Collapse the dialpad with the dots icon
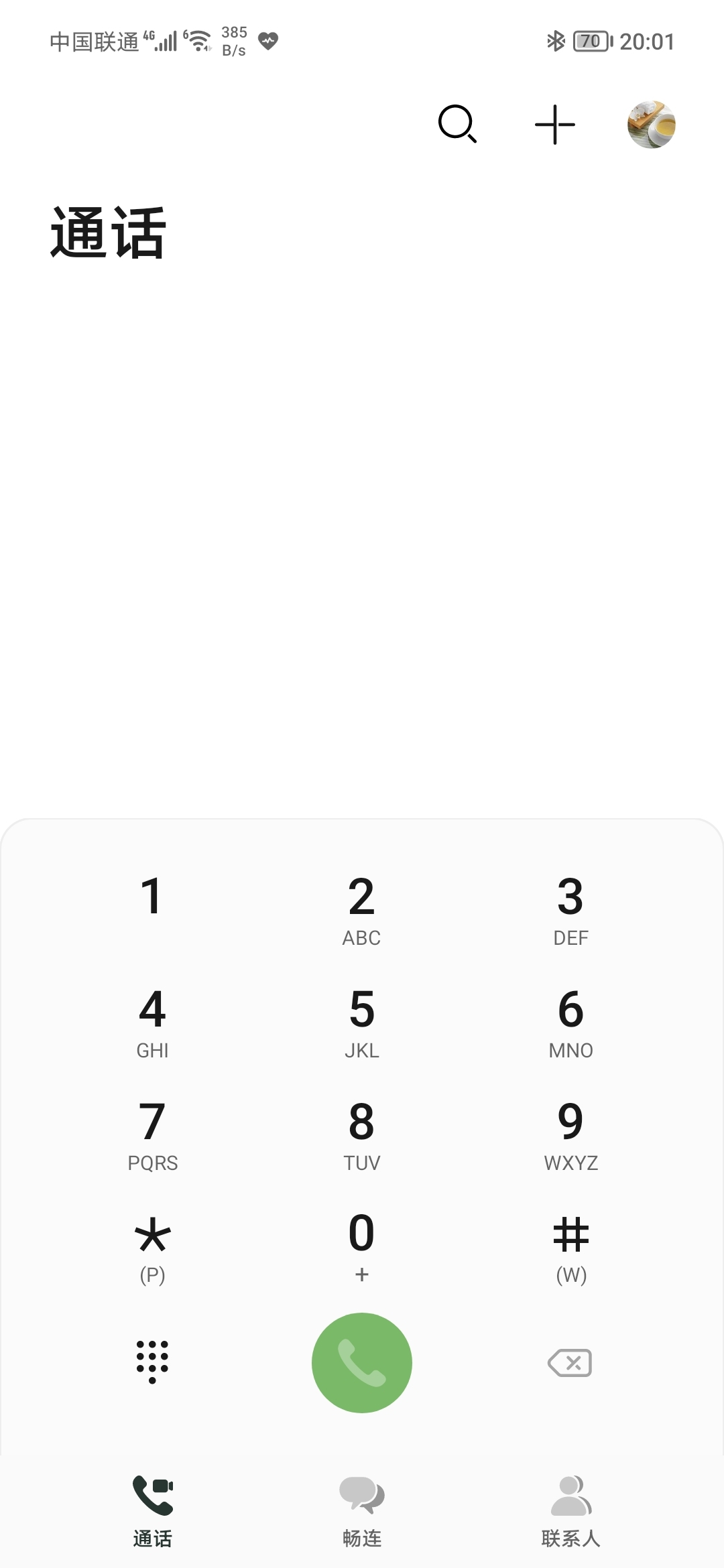Screen dimensions: 724x1568 pyautogui.click(x=152, y=1362)
